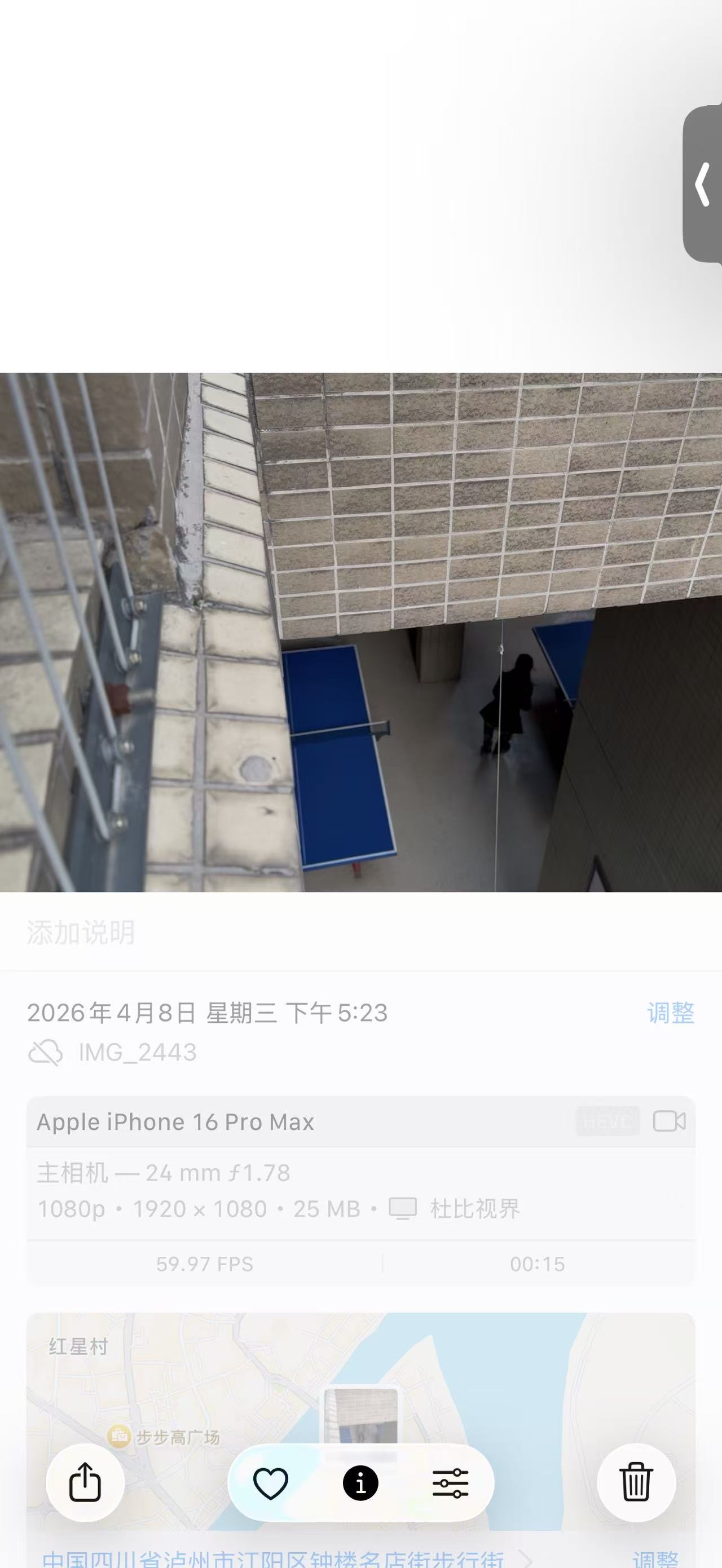Open the side panel arrow handle

click(703, 184)
